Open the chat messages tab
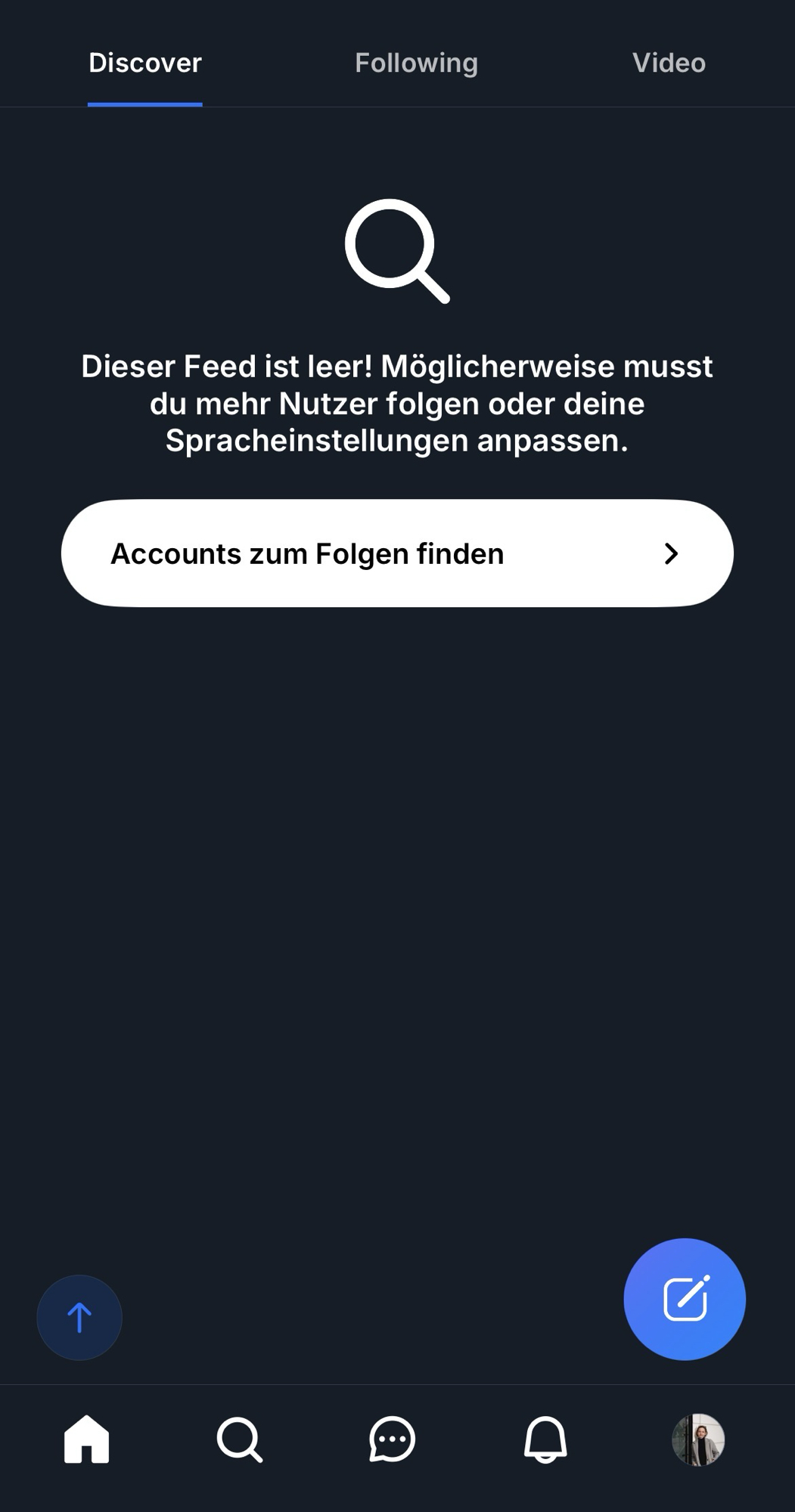This screenshot has width=795, height=1512. click(392, 1439)
